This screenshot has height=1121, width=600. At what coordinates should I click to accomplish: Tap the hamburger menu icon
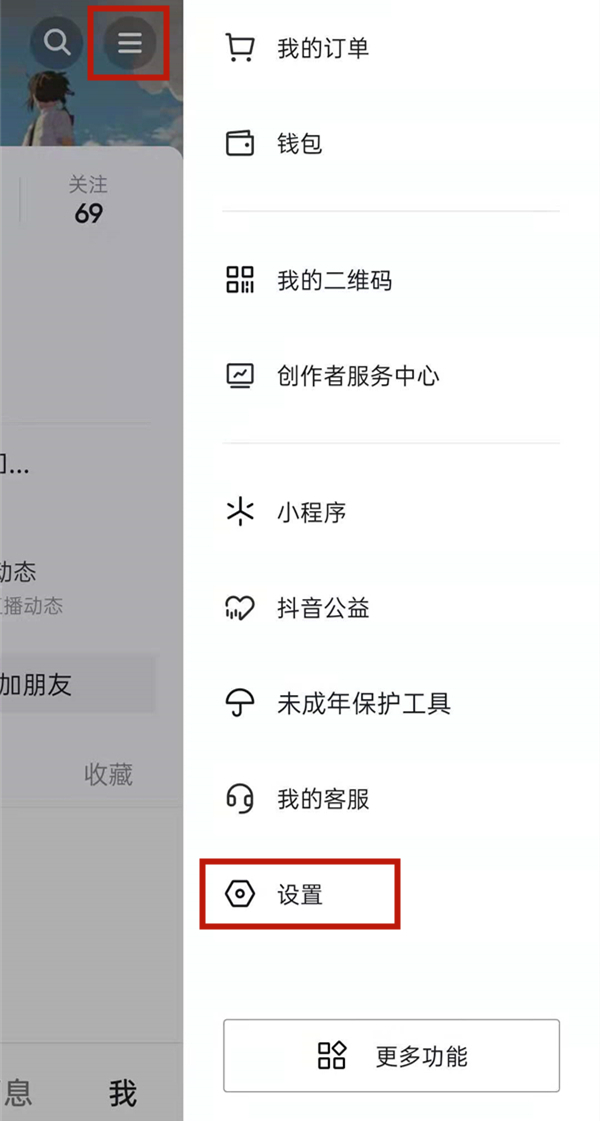click(130, 42)
